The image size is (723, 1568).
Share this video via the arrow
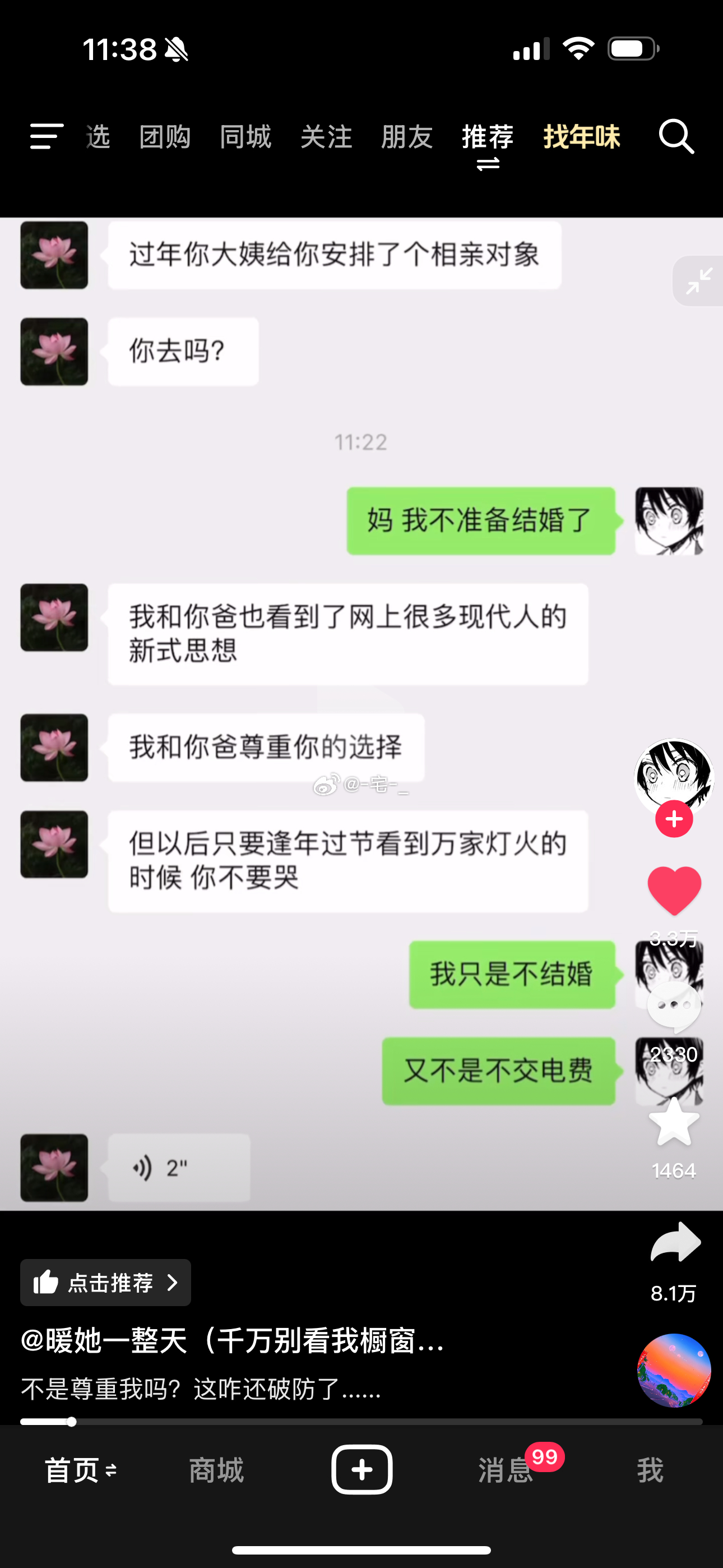click(x=675, y=1242)
